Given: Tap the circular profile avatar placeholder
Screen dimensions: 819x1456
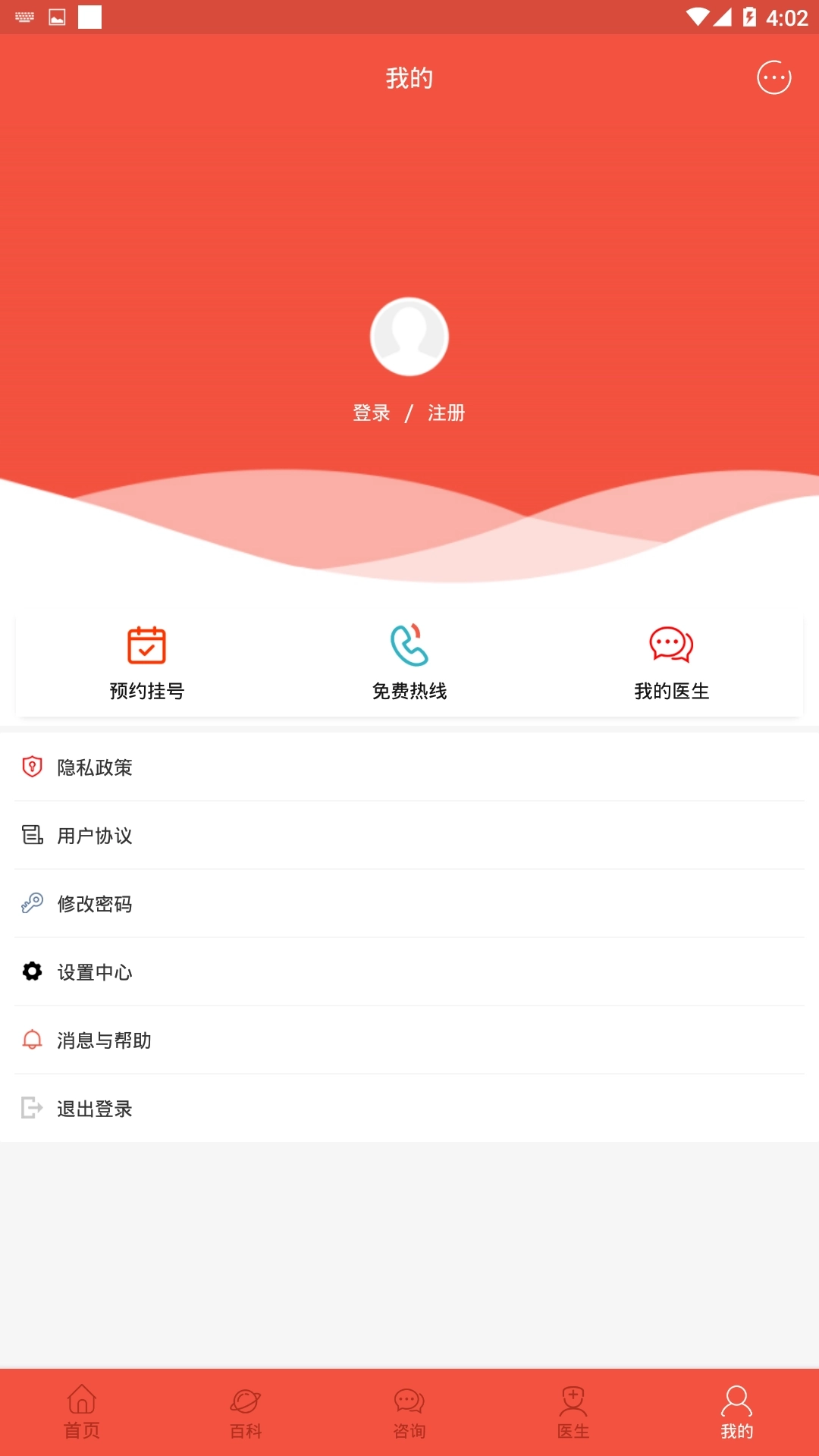Looking at the screenshot, I should tap(409, 336).
